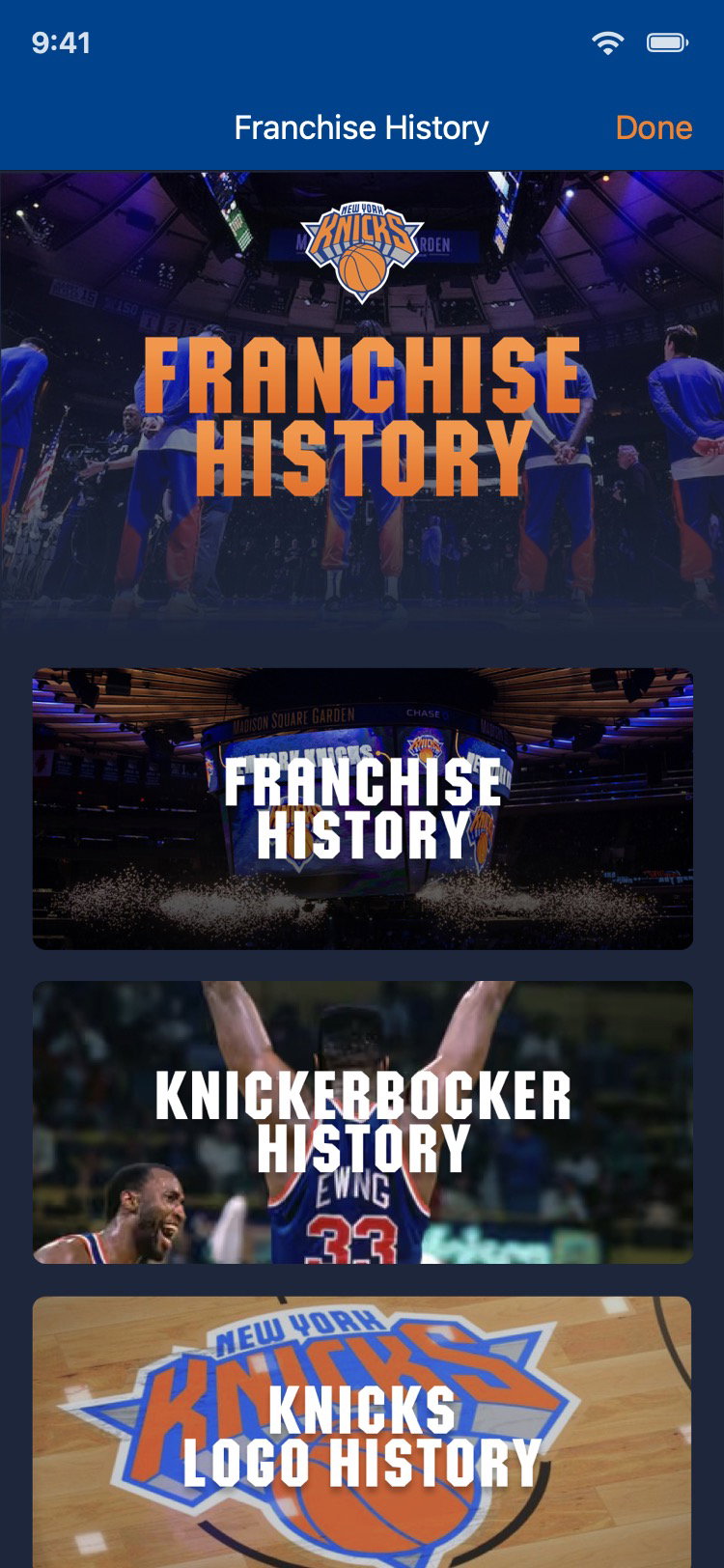Open the Franchise History card
Image resolution: width=724 pixels, height=1568 pixels.
362,808
